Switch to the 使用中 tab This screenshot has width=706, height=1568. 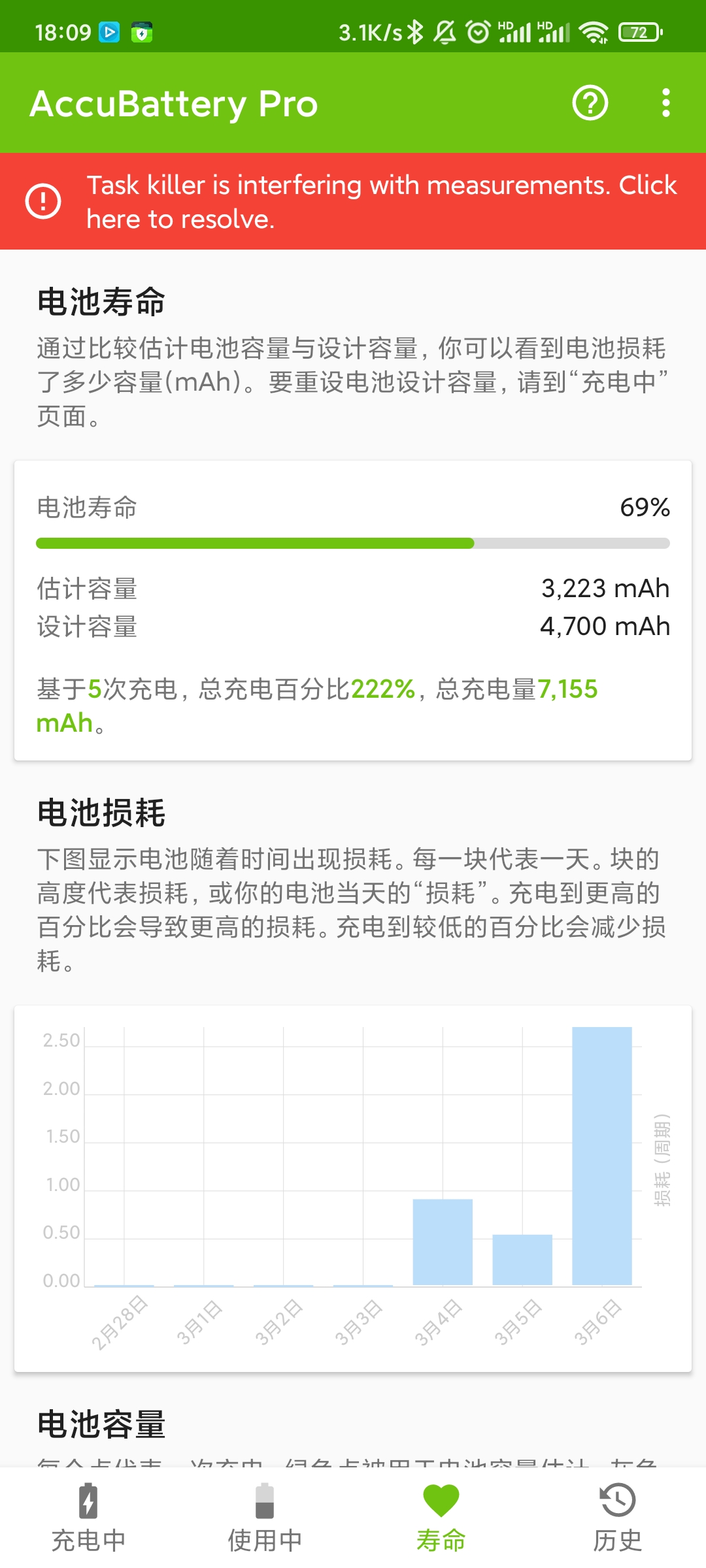pyautogui.click(x=265, y=1517)
